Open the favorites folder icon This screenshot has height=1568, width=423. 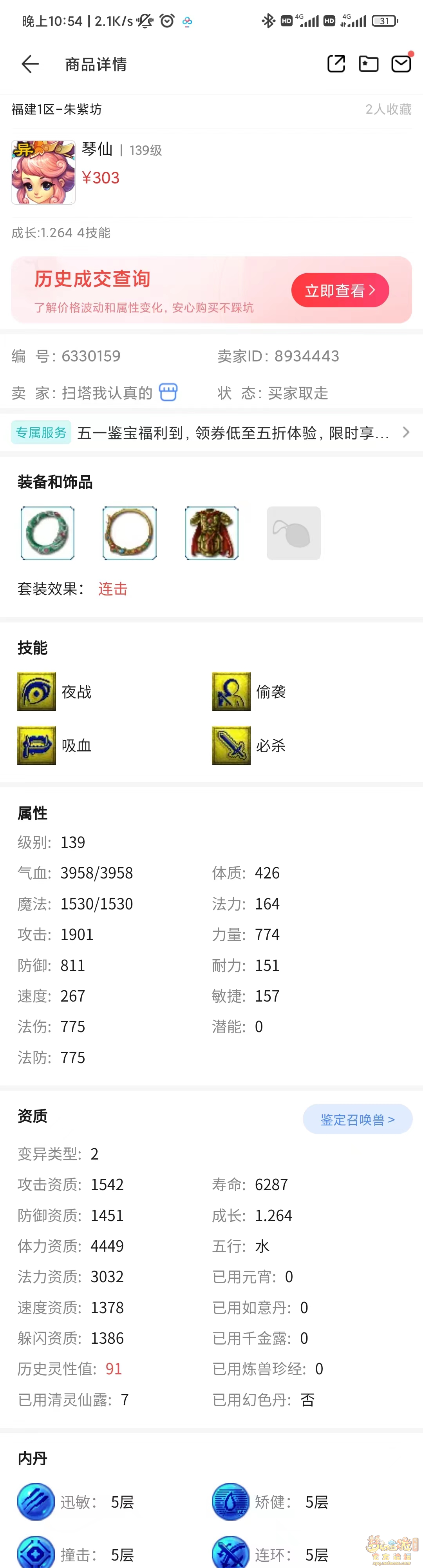click(368, 64)
